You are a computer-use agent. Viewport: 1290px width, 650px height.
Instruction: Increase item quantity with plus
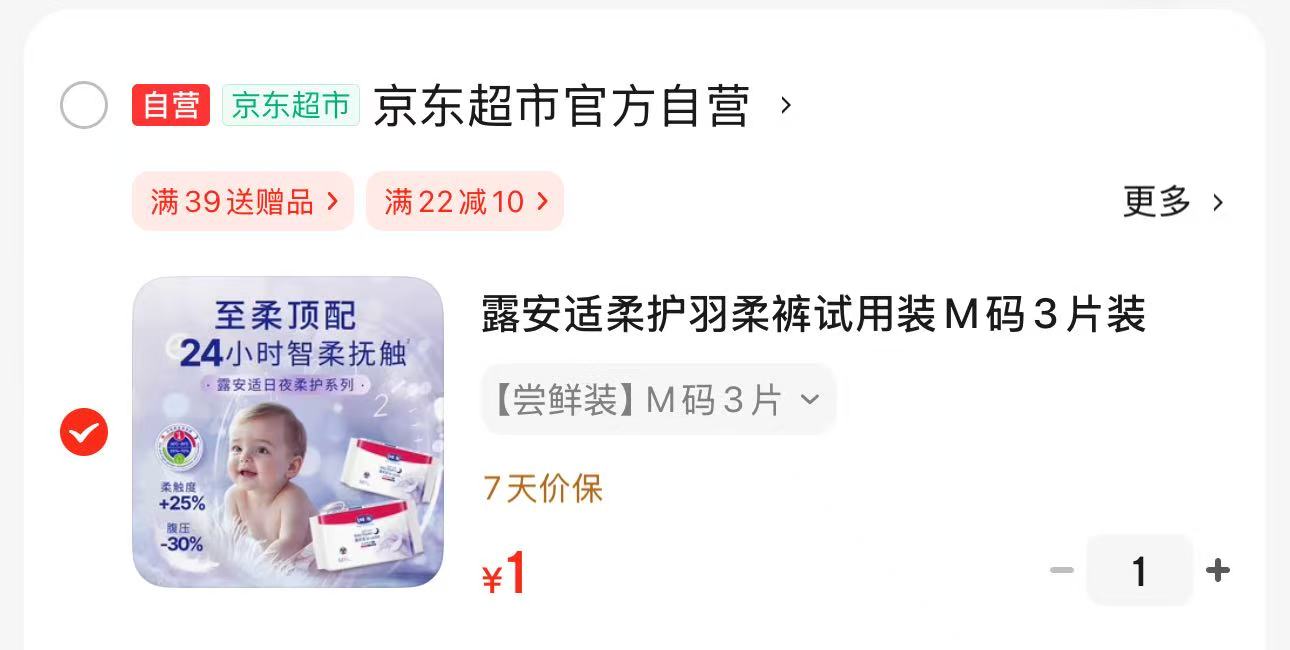click(1217, 571)
